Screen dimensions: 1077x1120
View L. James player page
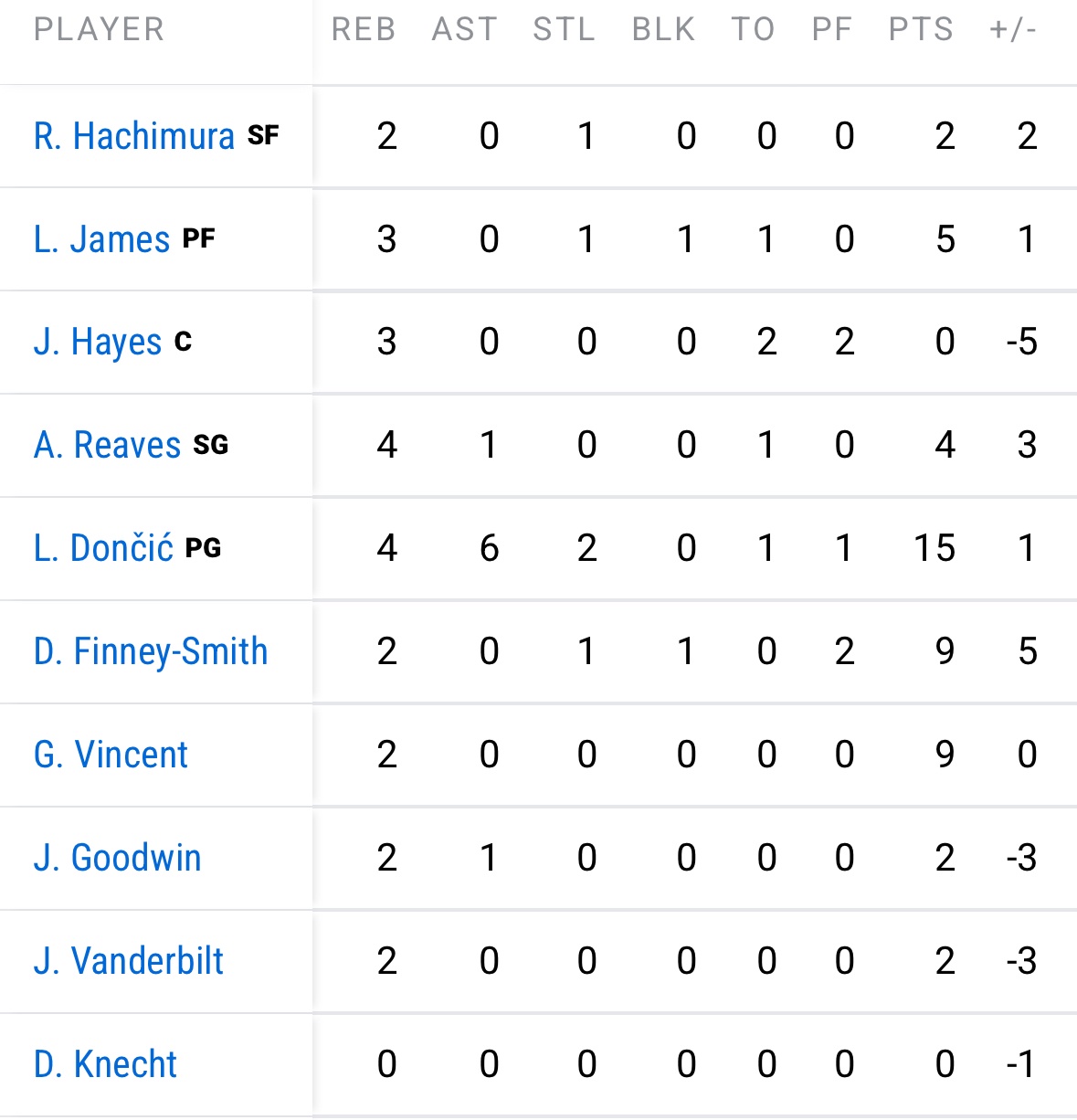pyautogui.click(x=102, y=240)
